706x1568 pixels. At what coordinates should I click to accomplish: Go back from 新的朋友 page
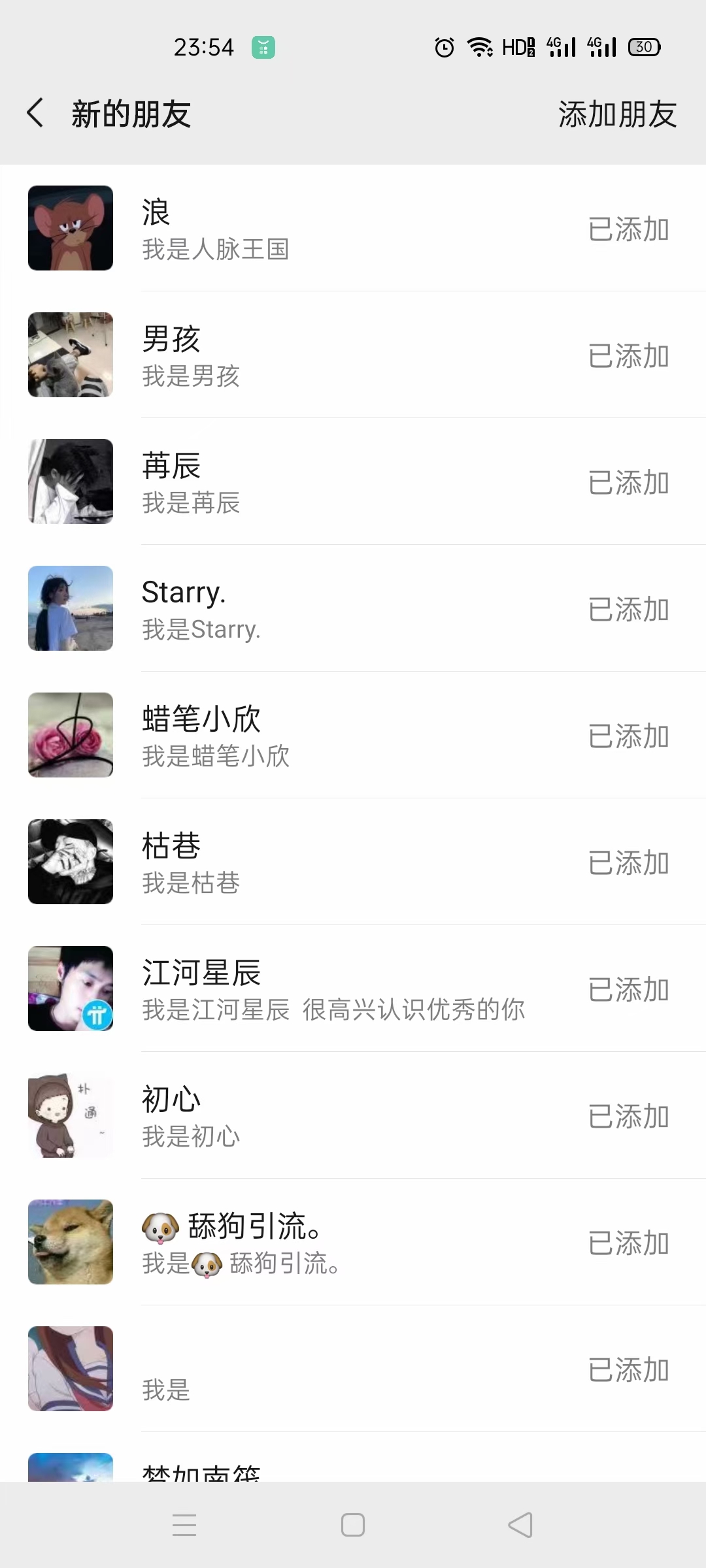(35, 114)
